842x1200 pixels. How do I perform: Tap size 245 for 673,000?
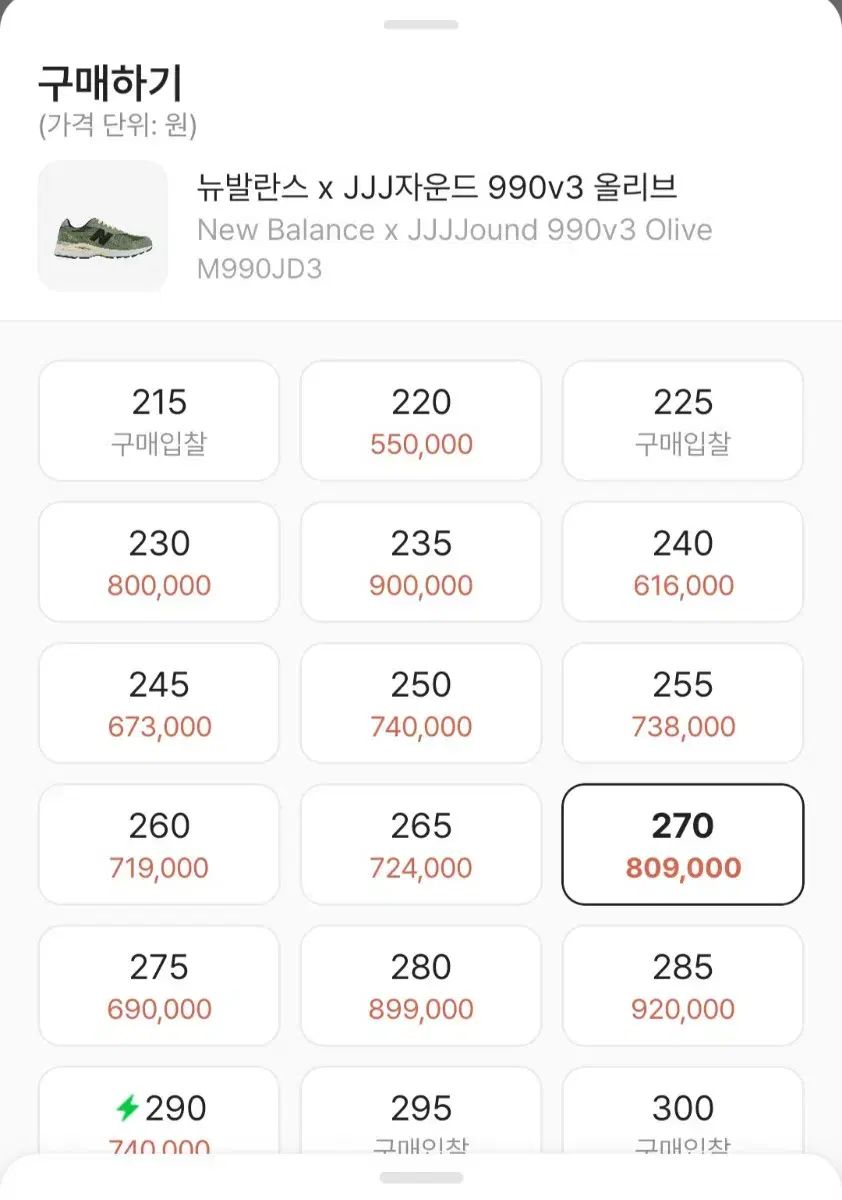click(159, 703)
